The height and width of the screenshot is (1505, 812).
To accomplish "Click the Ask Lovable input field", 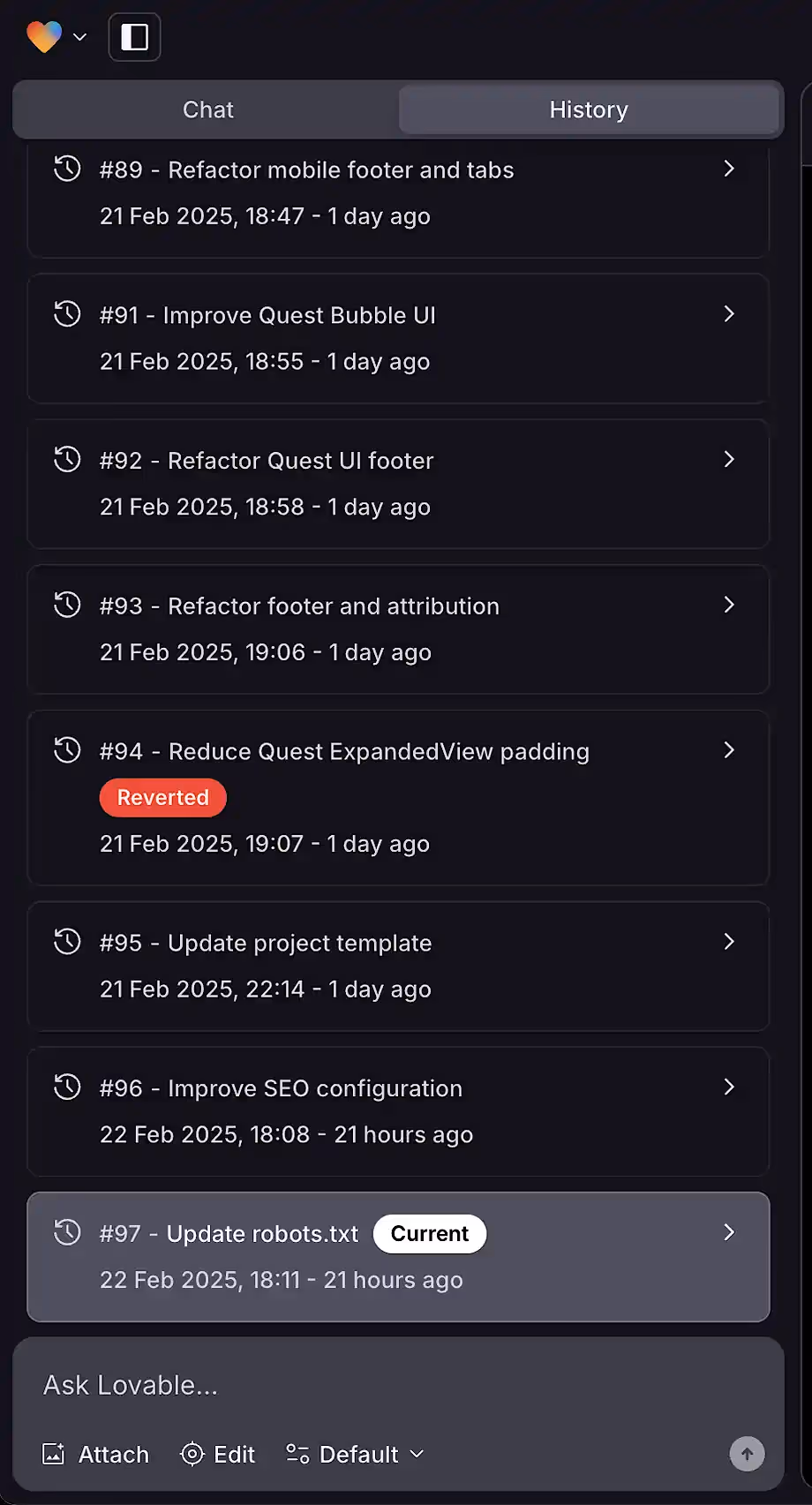I will 398,1384.
